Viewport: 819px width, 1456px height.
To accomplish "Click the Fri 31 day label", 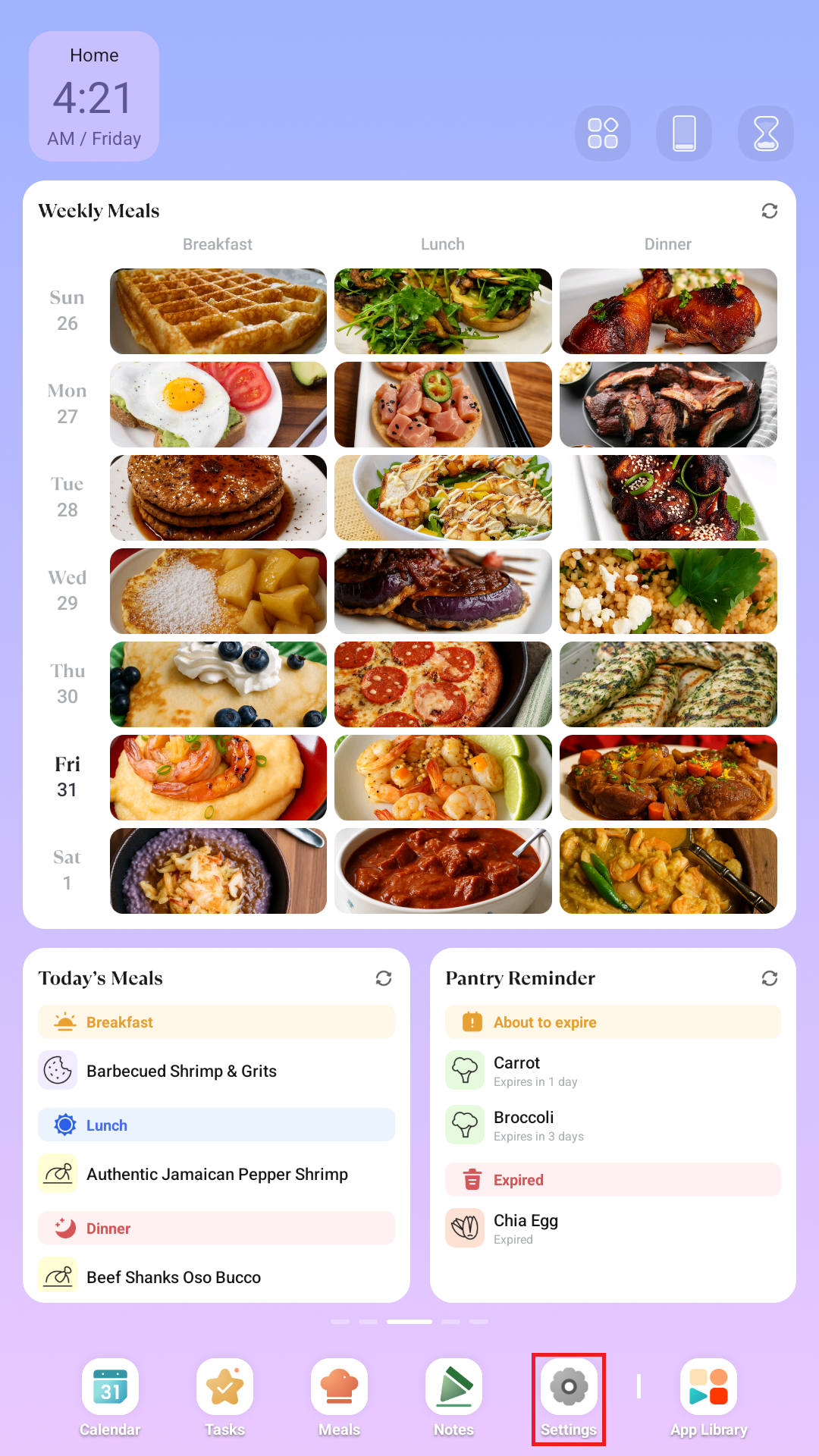I will tap(67, 777).
